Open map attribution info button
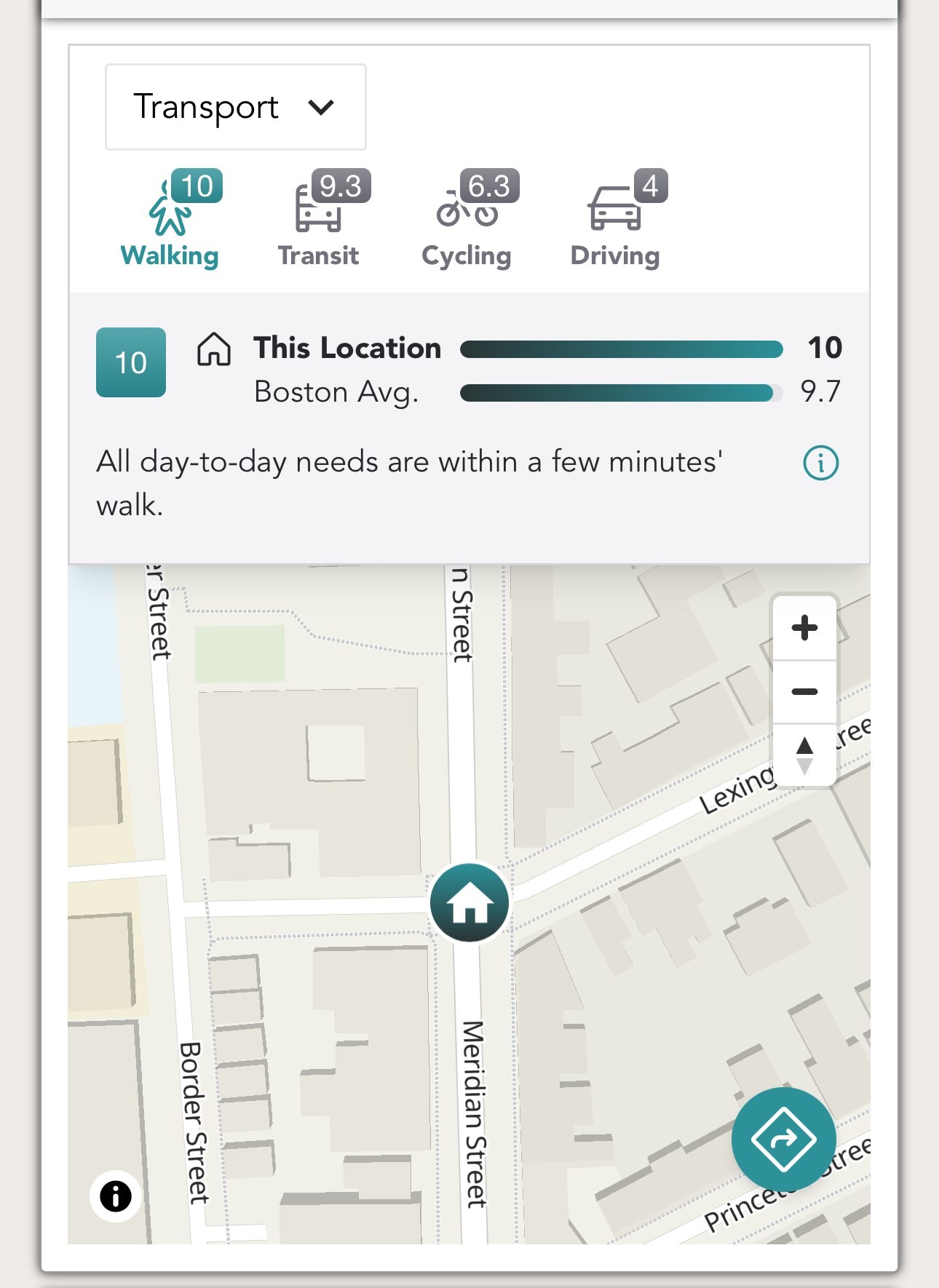Viewport: 939px width, 1288px height. click(116, 1196)
